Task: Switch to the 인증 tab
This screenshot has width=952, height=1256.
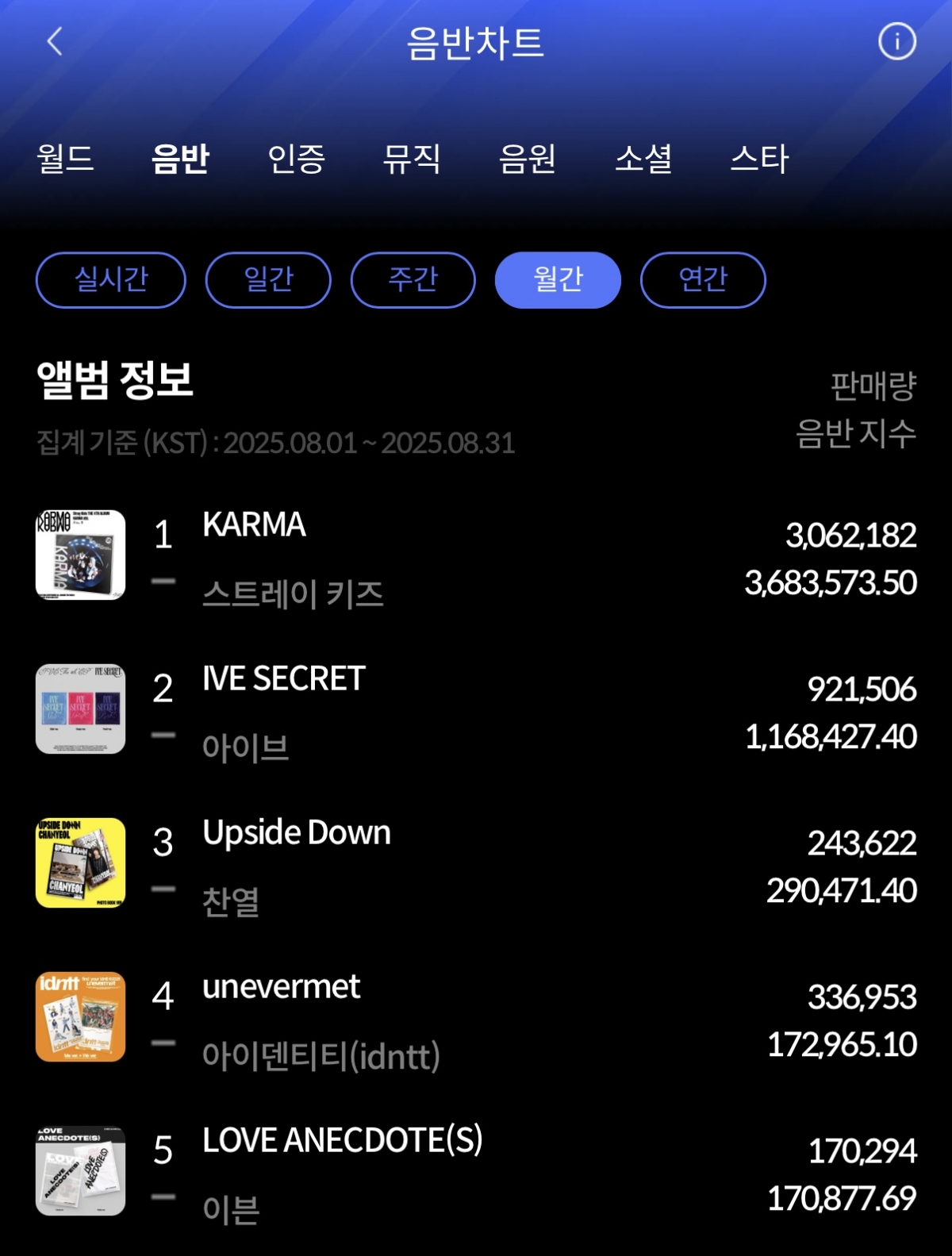Action: tap(296, 159)
